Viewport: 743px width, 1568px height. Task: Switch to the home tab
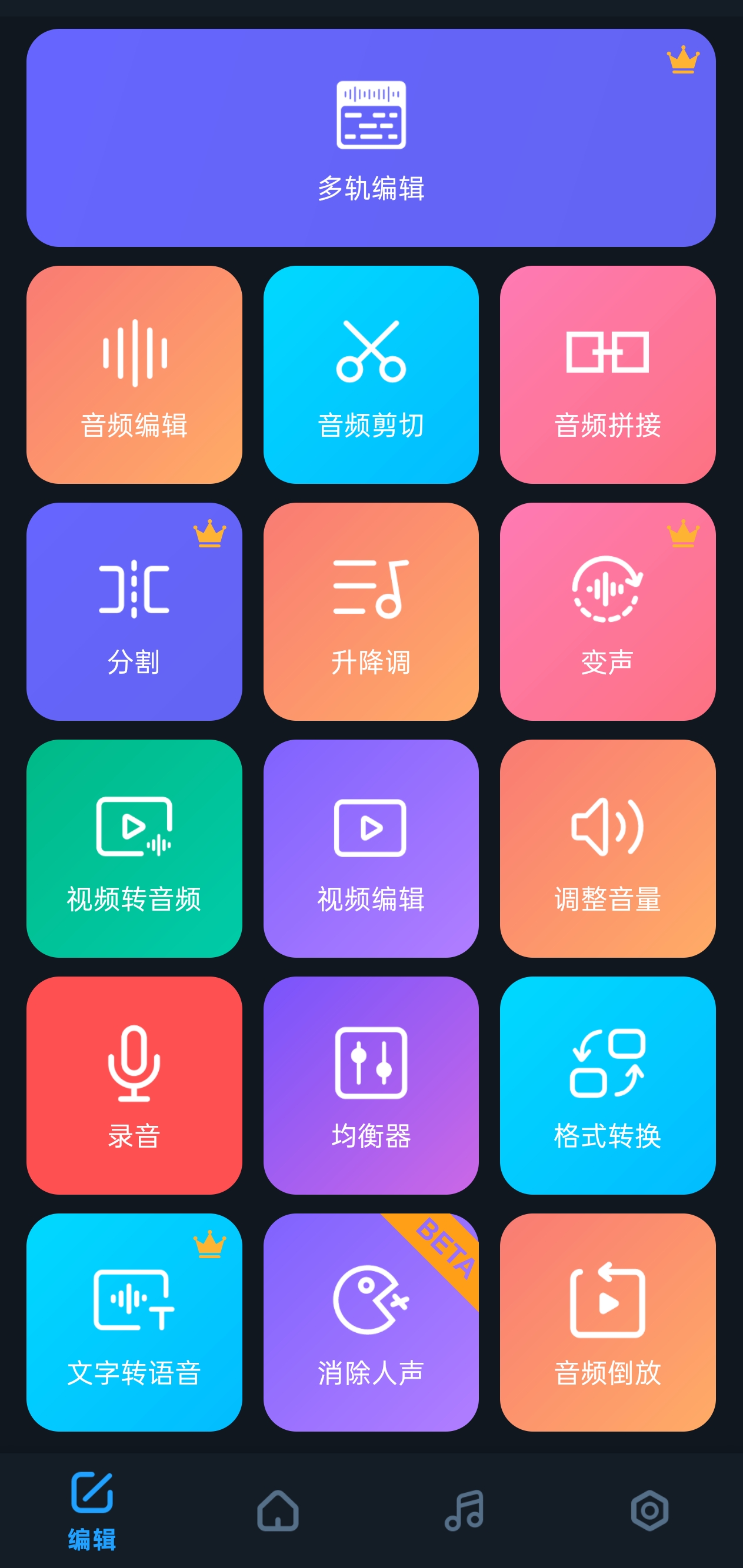[x=278, y=1510]
